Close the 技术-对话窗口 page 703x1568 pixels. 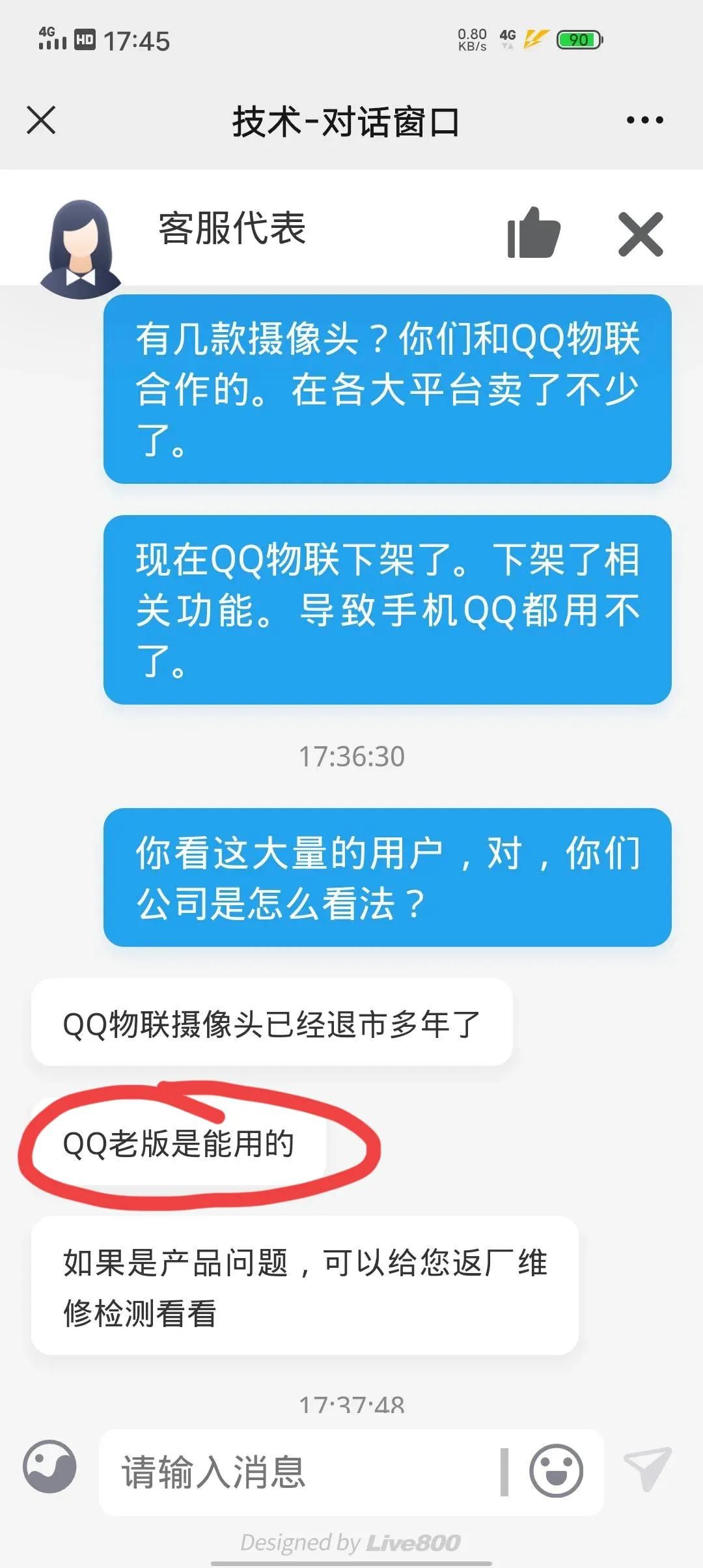(41, 120)
